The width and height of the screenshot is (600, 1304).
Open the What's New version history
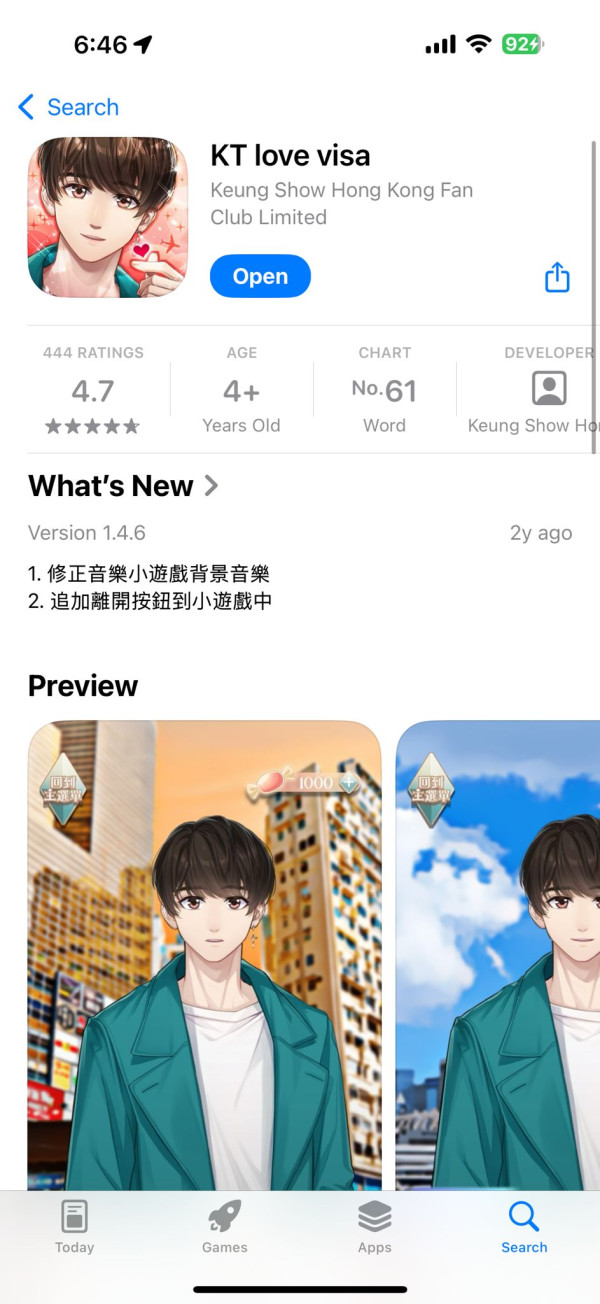point(123,486)
